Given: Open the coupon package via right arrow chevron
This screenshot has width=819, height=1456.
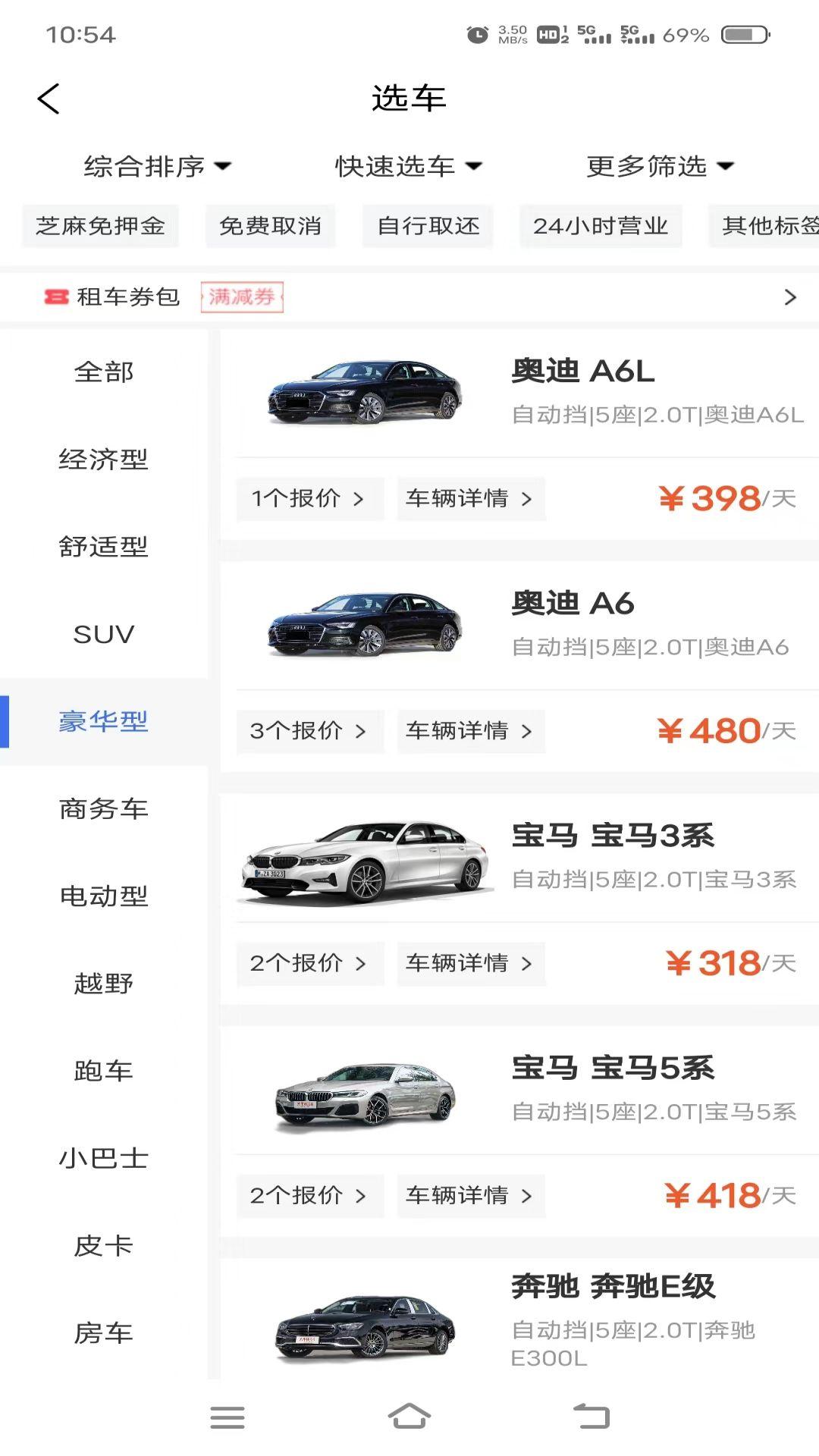Looking at the screenshot, I should click(789, 297).
